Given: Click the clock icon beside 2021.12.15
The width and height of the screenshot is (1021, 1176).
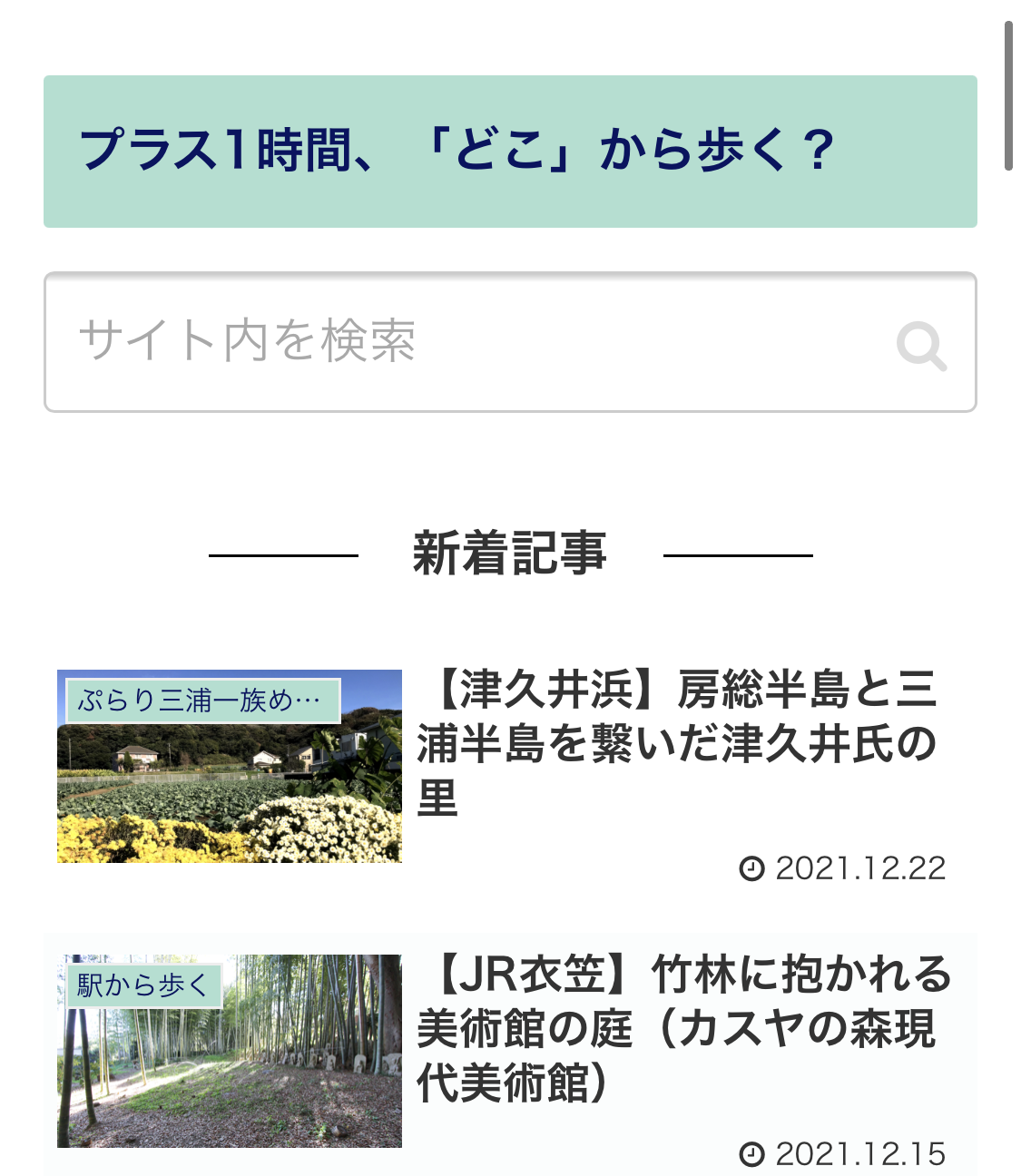Looking at the screenshot, I should pyautogui.click(x=752, y=1153).
